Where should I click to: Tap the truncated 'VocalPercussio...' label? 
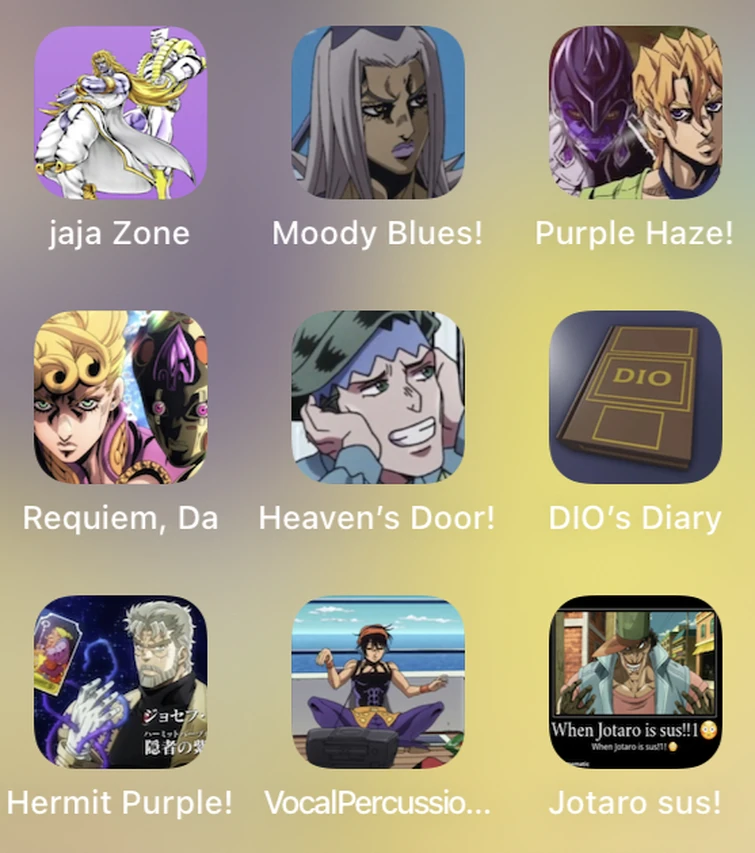377,804
